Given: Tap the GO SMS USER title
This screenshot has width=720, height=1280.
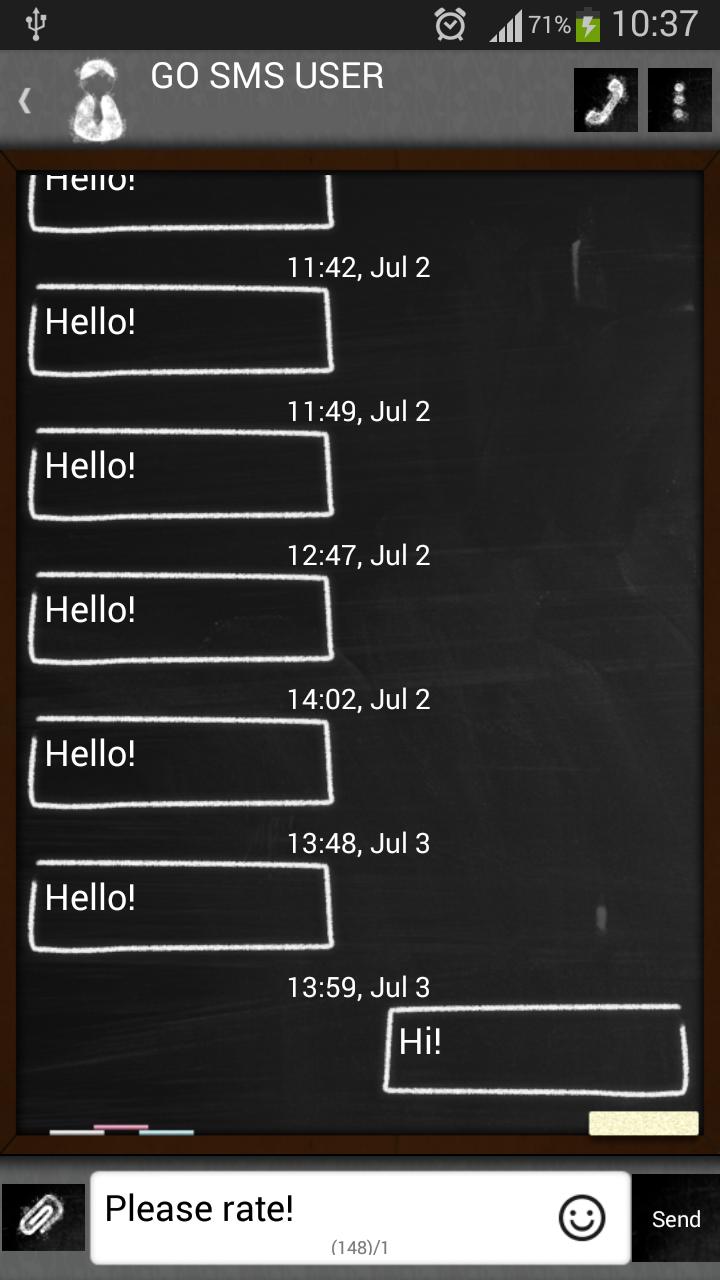Looking at the screenshot, I should click(268, 76).
